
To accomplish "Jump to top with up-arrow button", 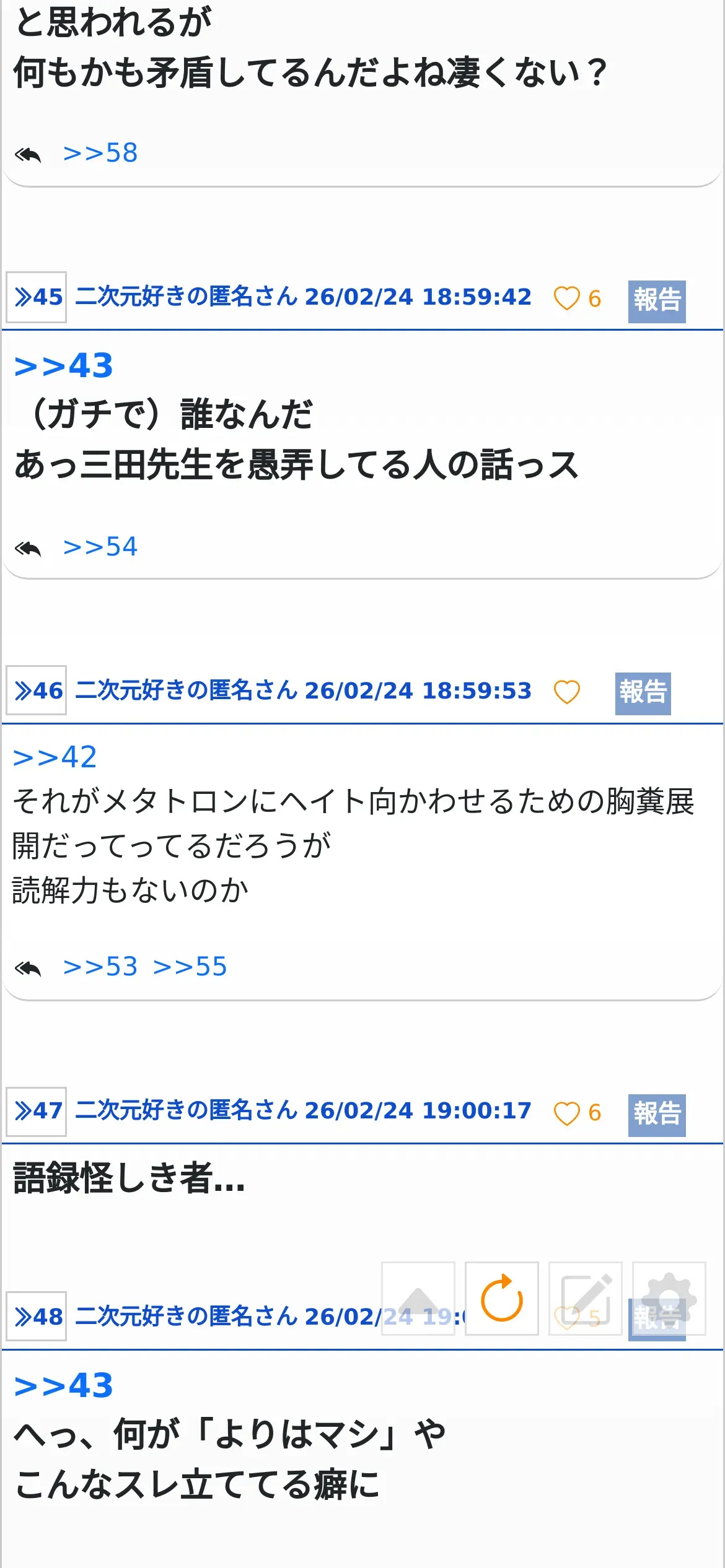I will click(418, 1299).
